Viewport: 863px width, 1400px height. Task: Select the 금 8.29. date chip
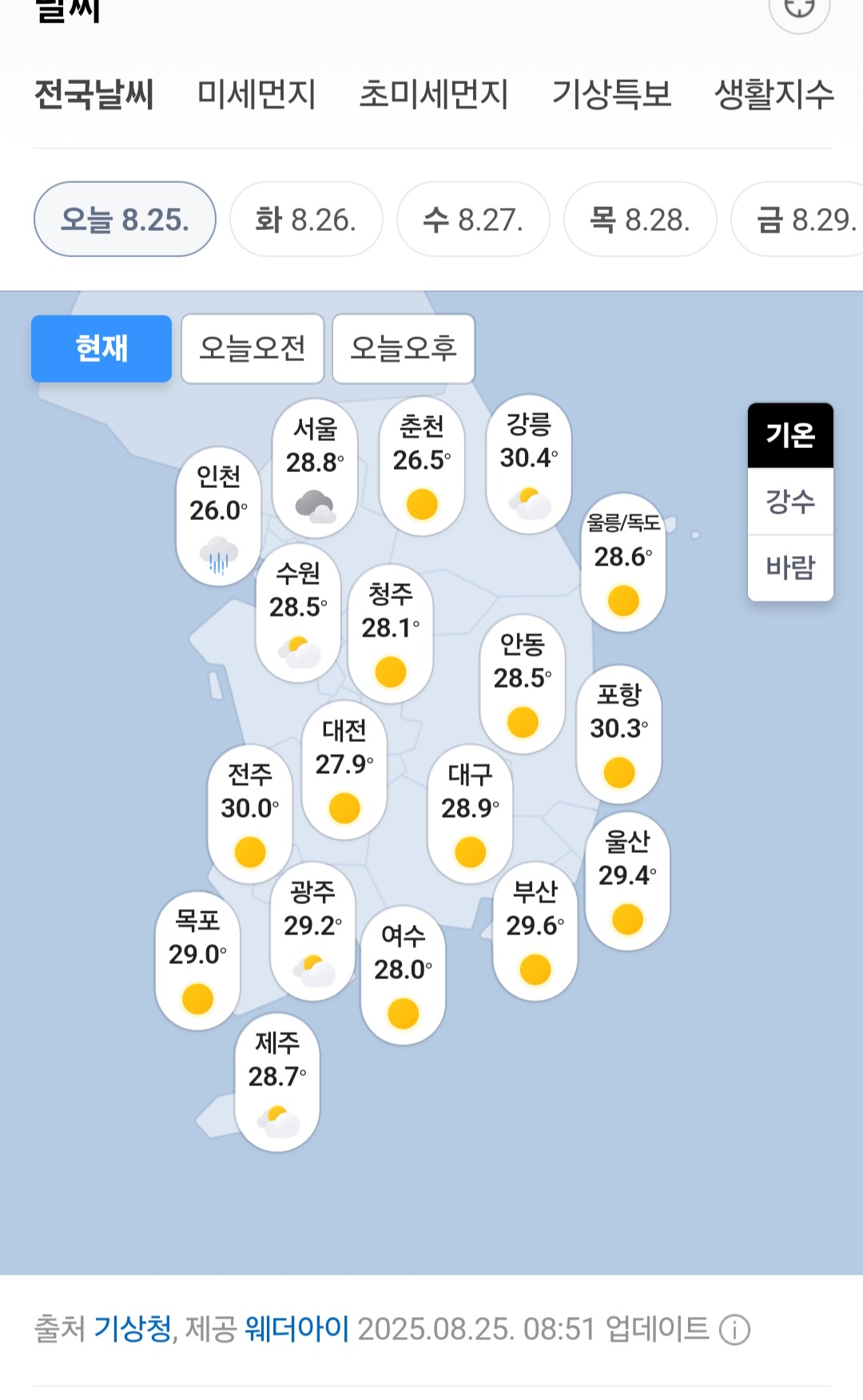click(x=803, y=220)
